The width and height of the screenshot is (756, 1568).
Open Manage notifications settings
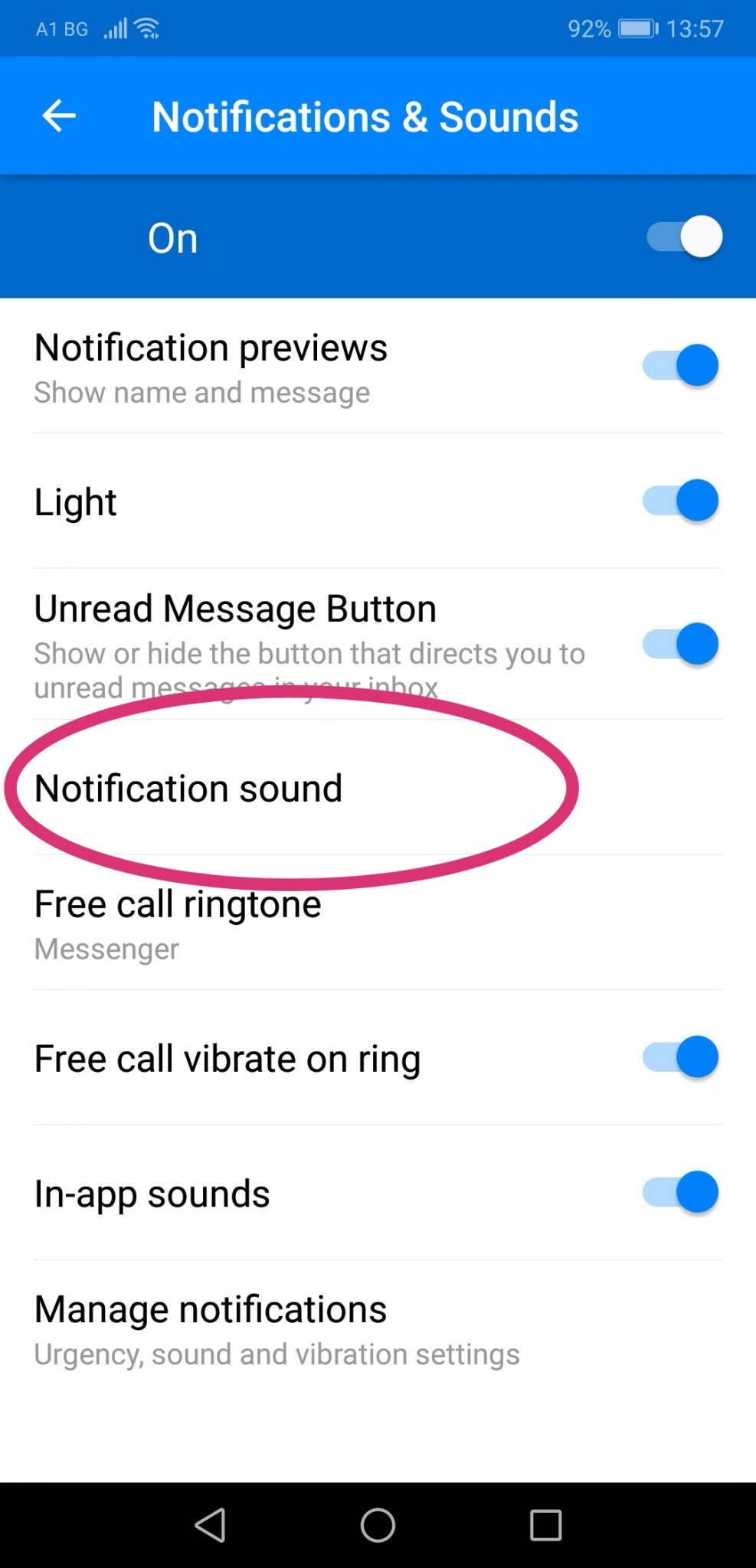pos(211,1328)
